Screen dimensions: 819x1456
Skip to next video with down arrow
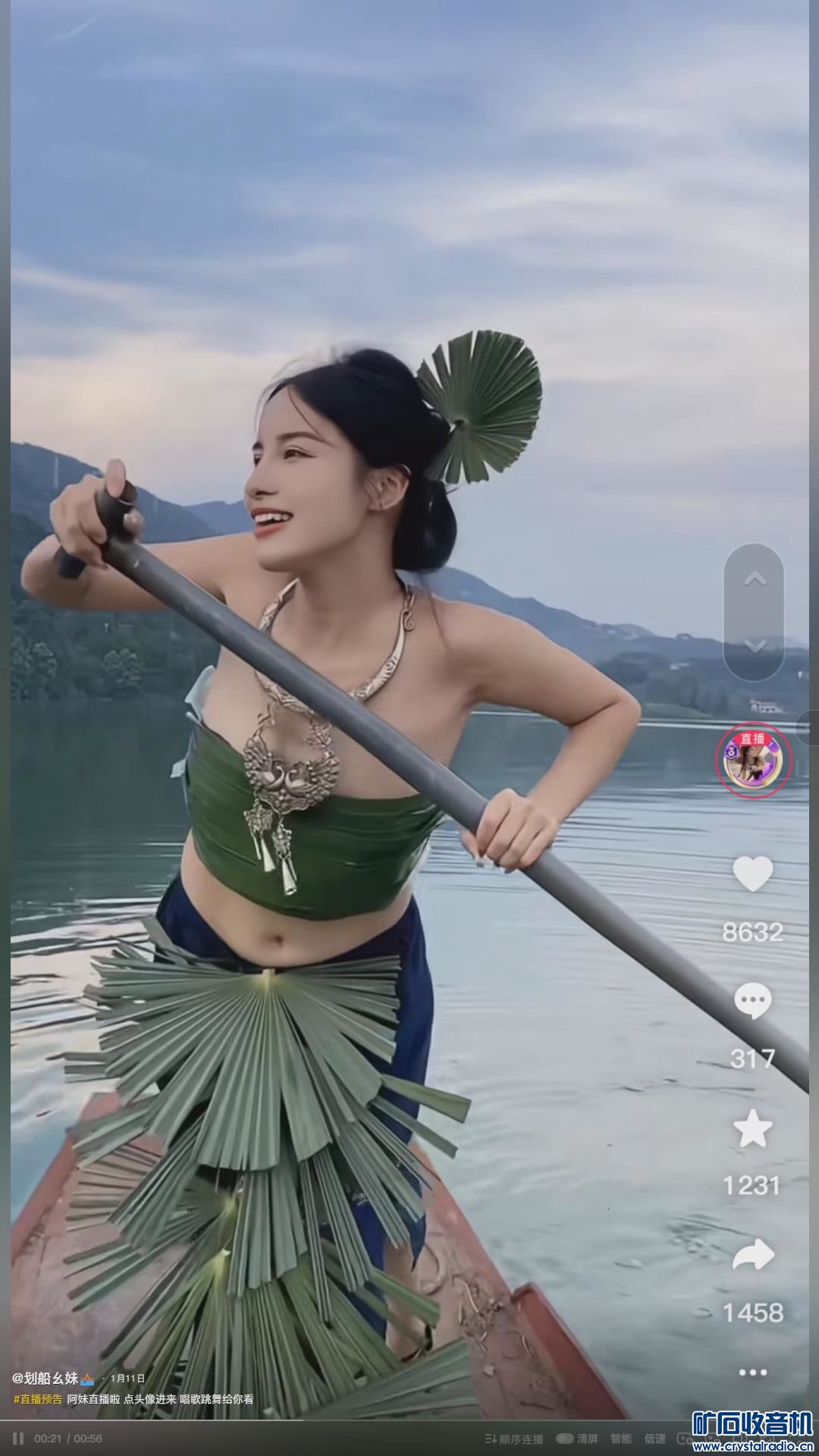(x=754, y=645)
